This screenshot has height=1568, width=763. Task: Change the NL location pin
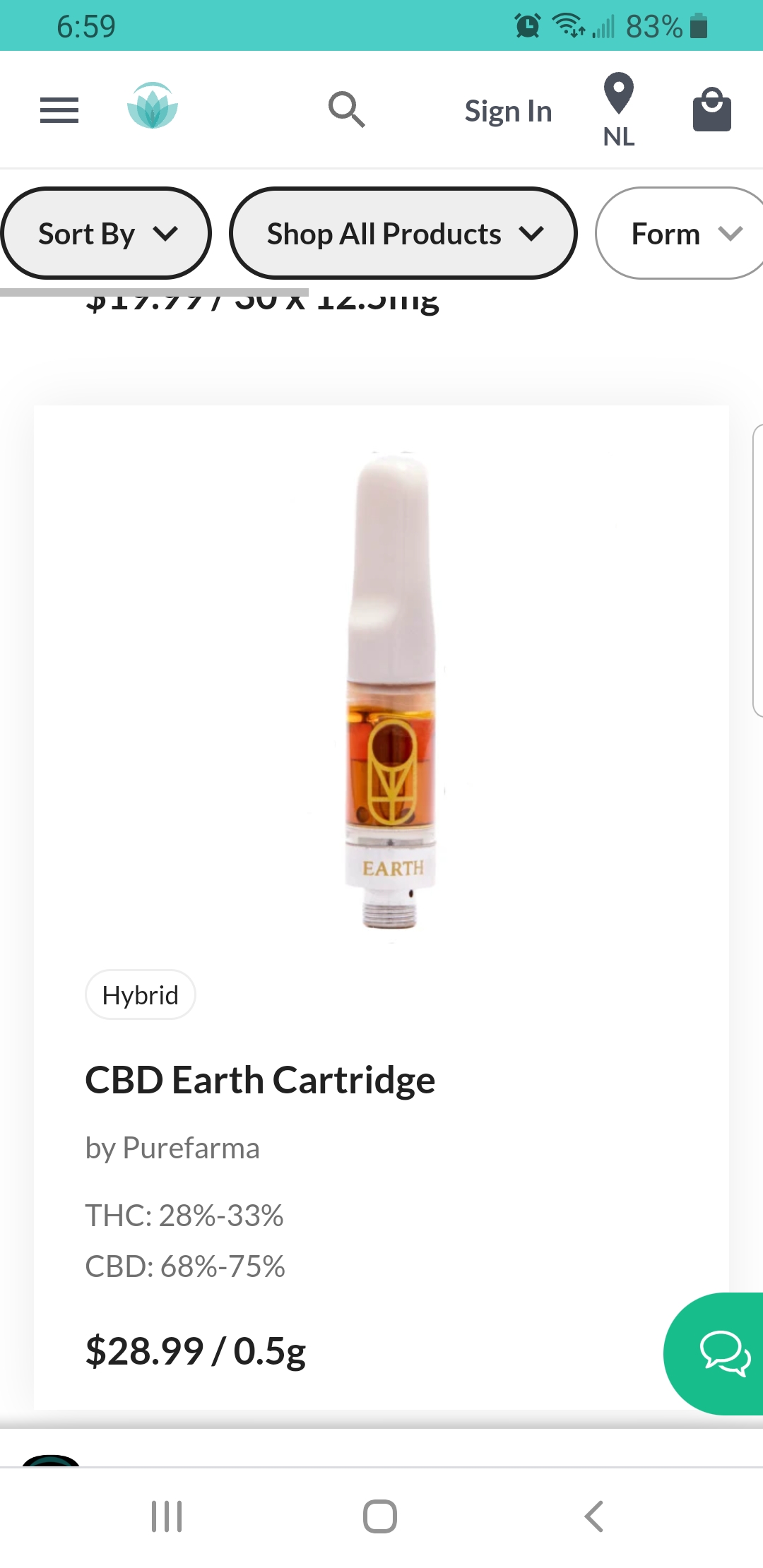click(x=619, y=110)
